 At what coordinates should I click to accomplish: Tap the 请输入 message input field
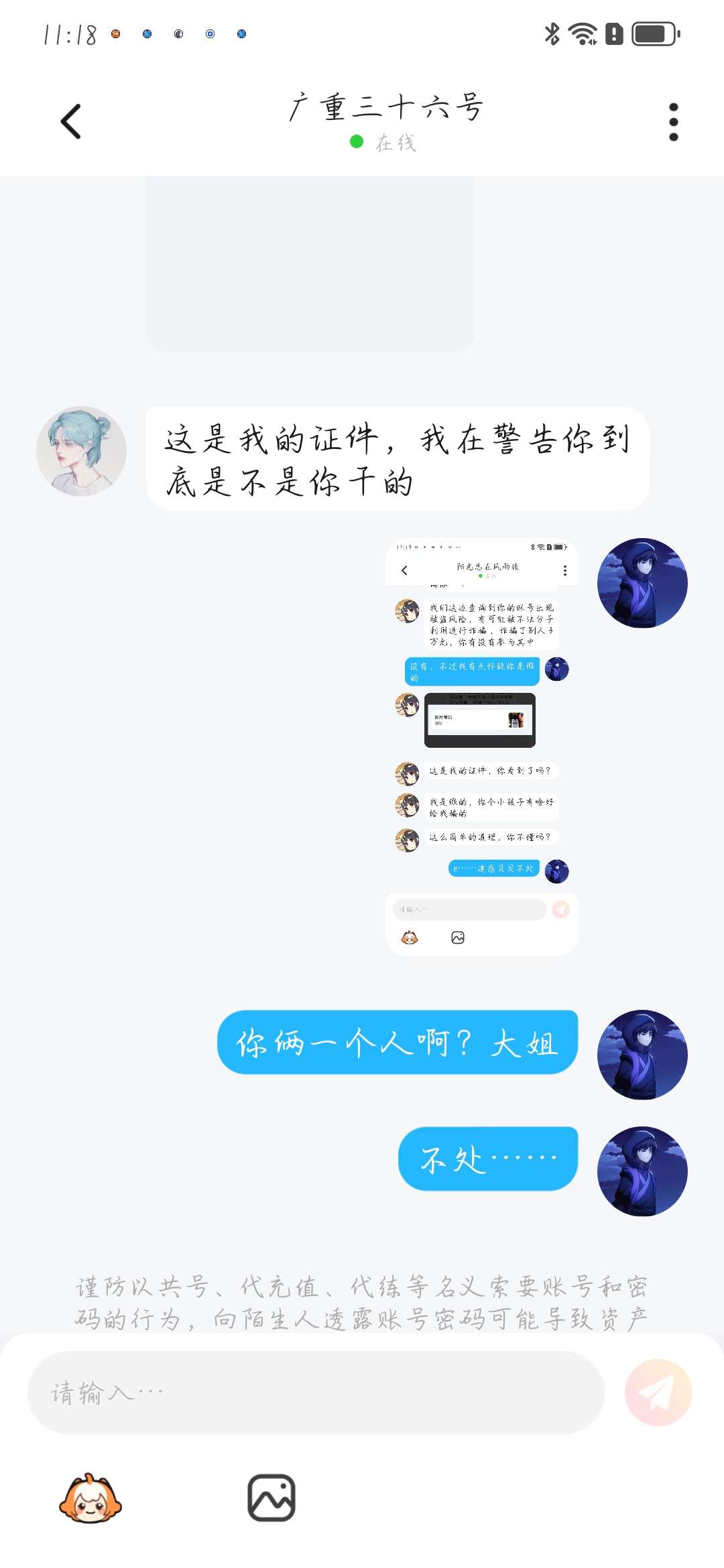(x=315, y=1392)
